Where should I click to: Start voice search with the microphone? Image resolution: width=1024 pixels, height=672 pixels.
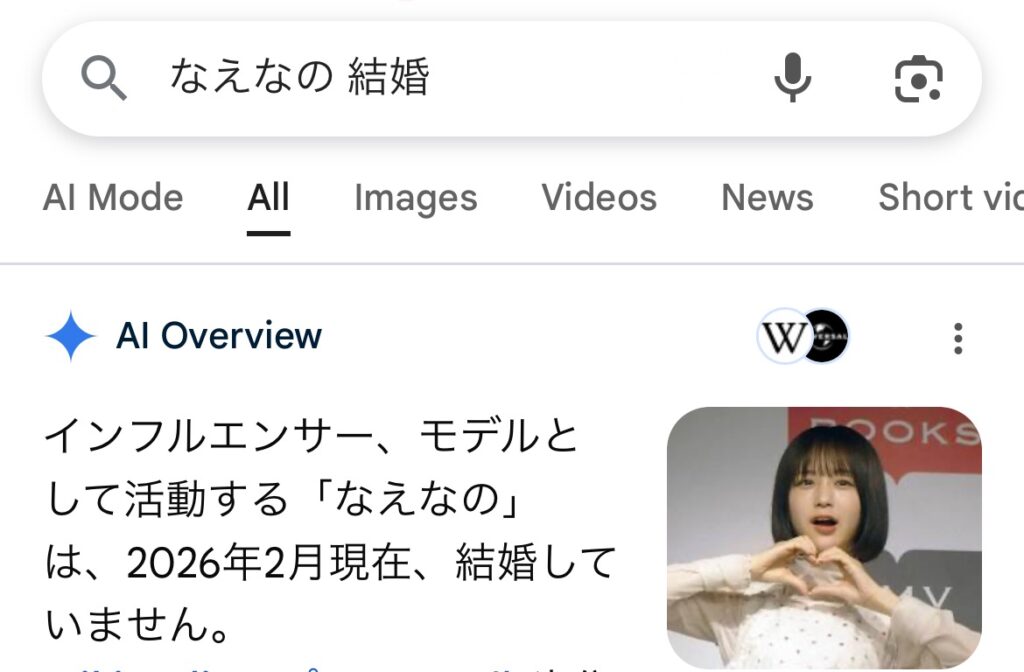(792, 78)
